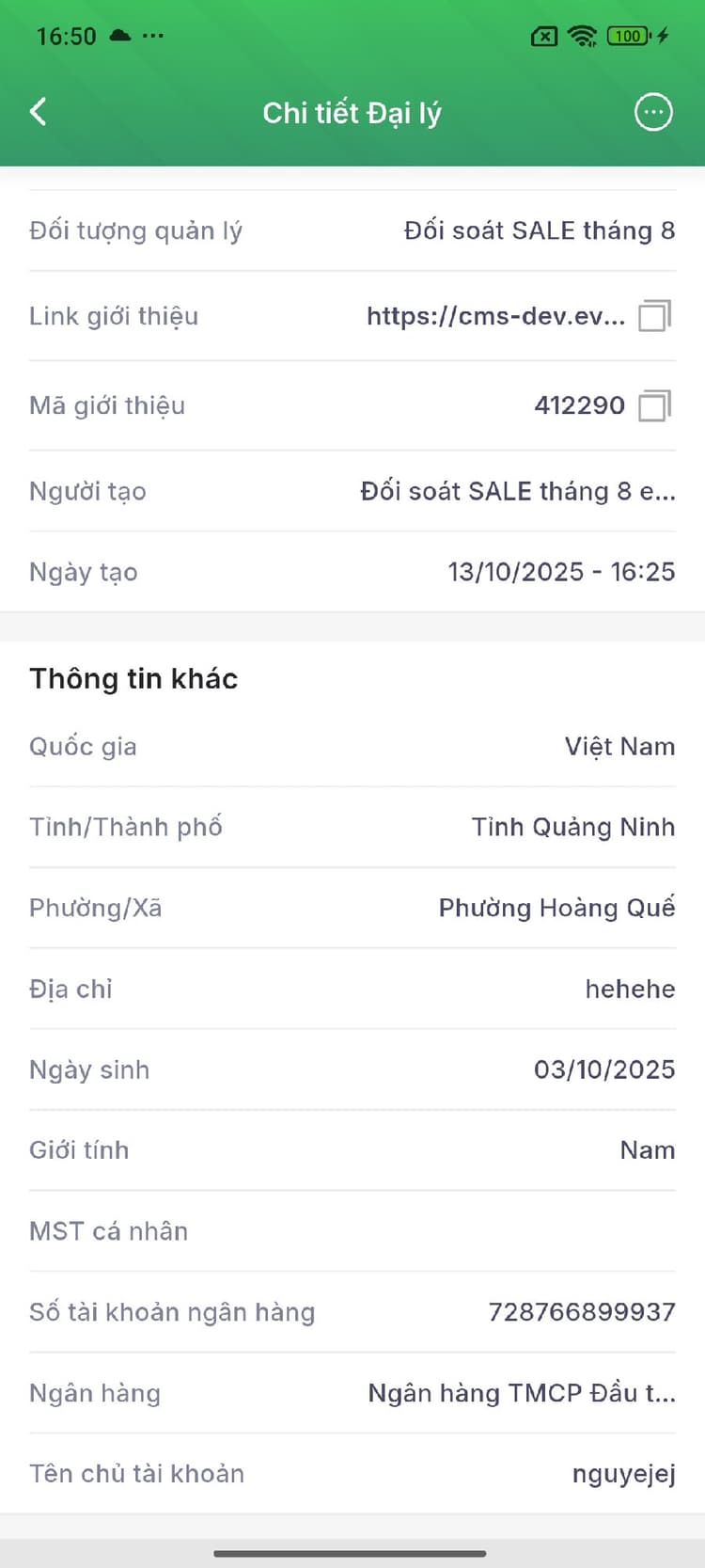
Task: Expand the truncated bank name Ngân hàng TMCP
Action: point(522,1392)
